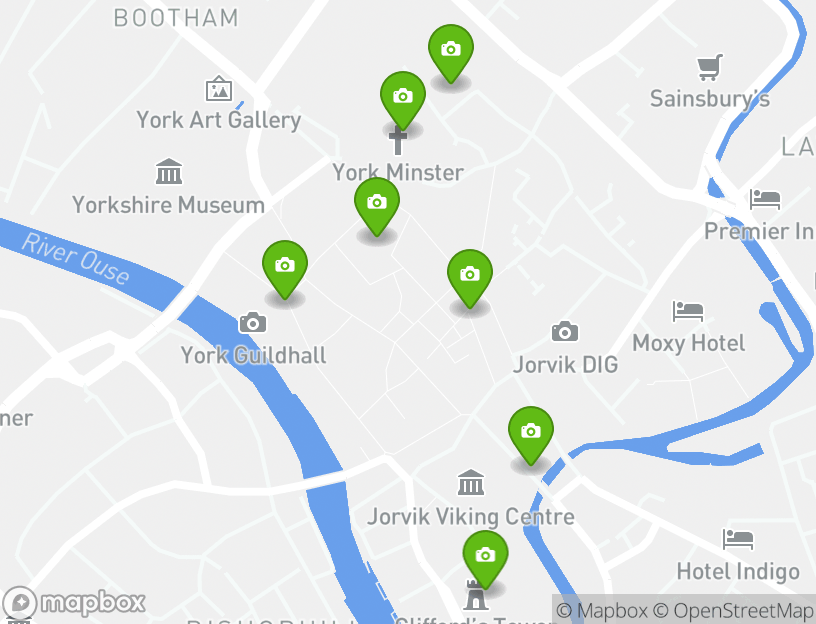Tap the green camera pin on York Minster
Image resolution: width=816 pixels, height=624 pixels.
coord(403,97)
